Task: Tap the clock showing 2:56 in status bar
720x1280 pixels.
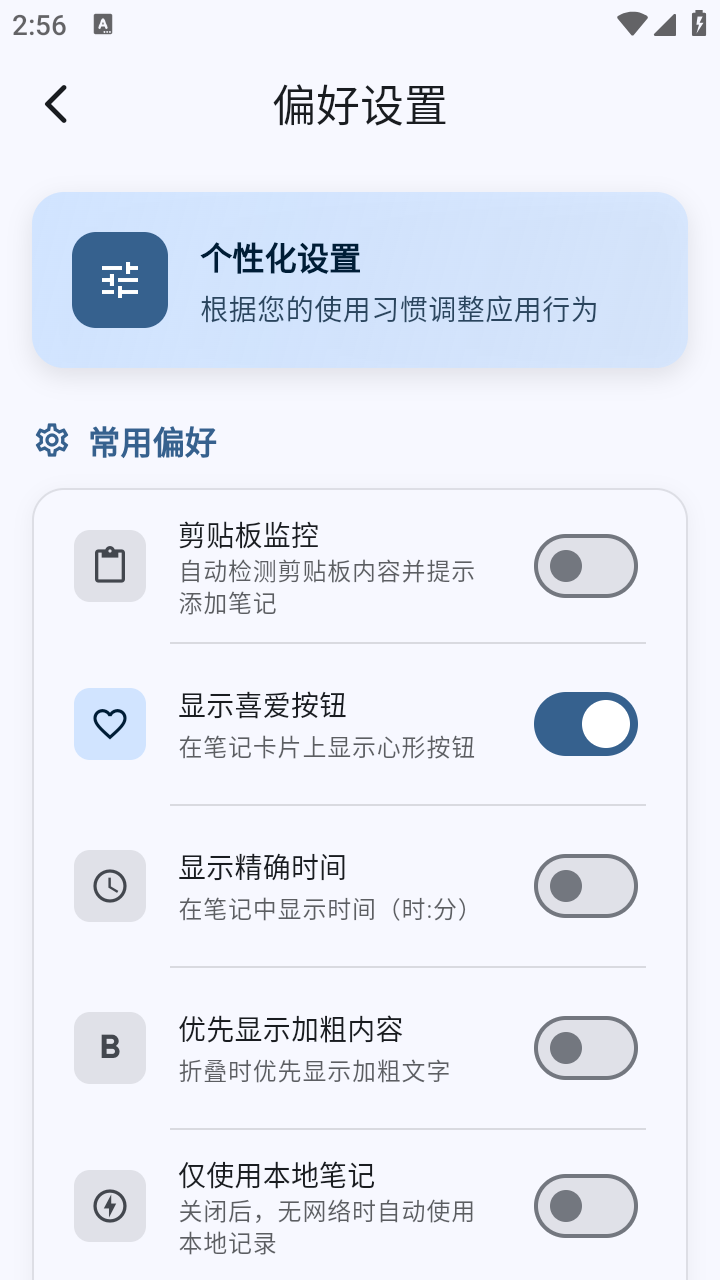Action: [x=38, y=25]
